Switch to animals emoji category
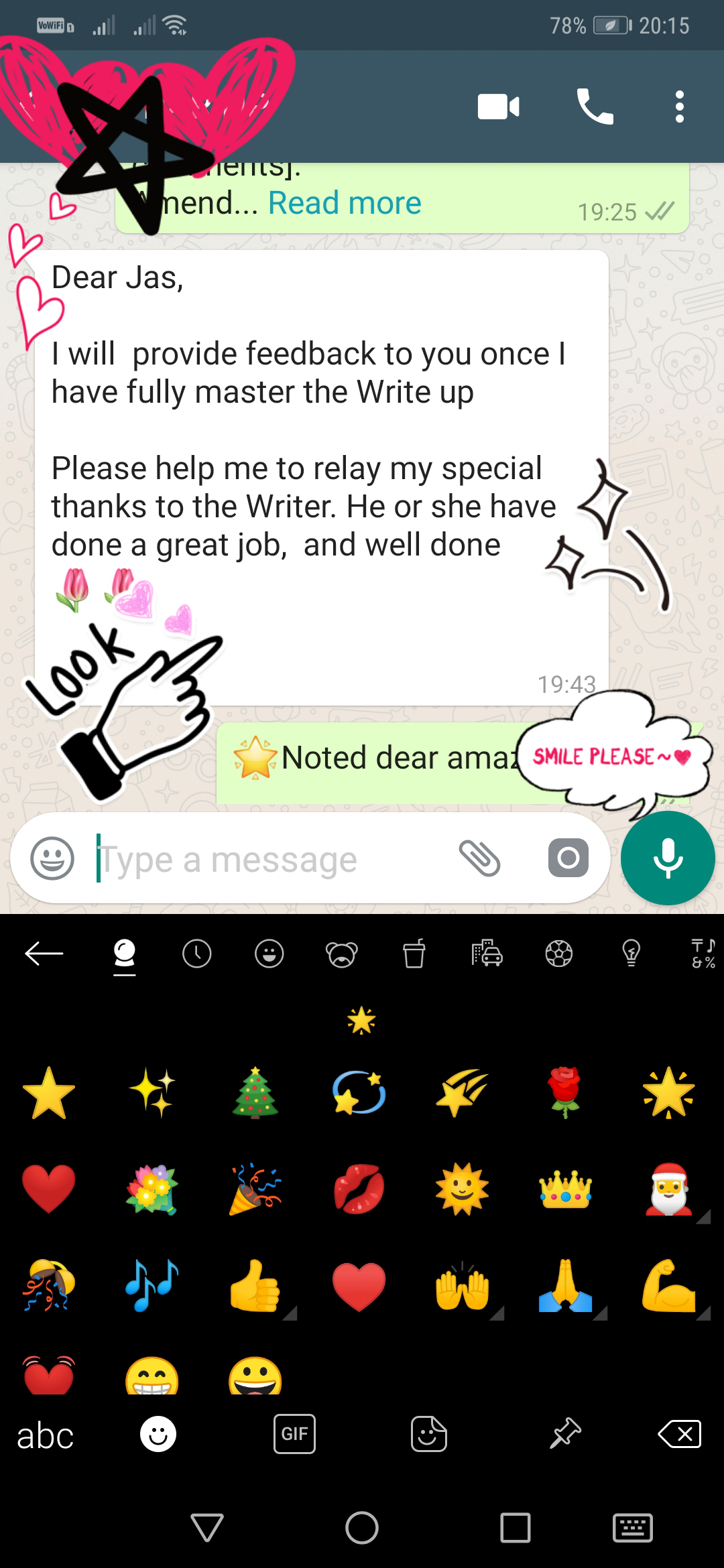724x1568 pixels. [342, 954]
